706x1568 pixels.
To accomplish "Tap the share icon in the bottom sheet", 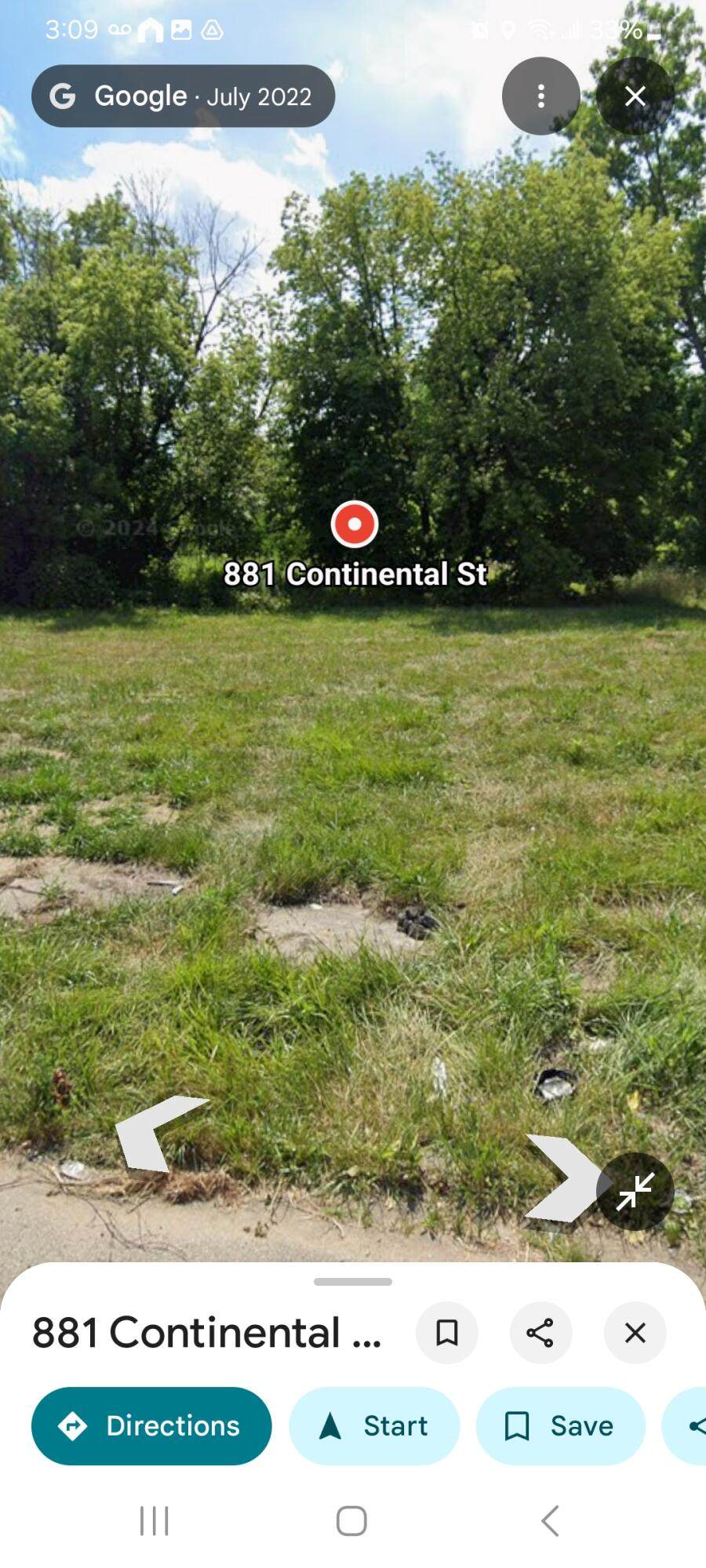I will pyautogui.click(x=540, y=1333).
